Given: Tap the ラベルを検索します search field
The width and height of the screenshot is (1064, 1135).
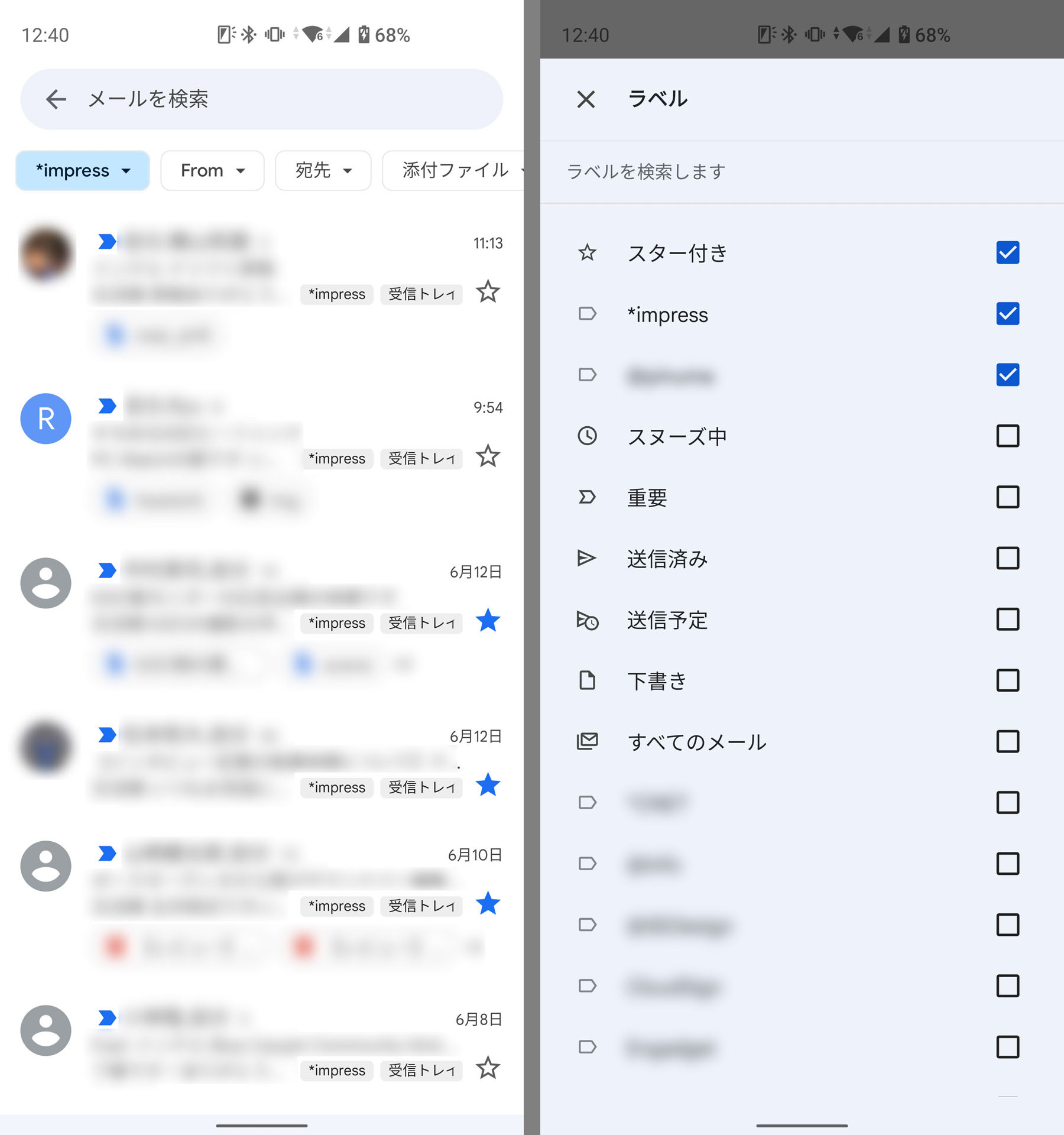Looking at the screenshot, I should (x=768, y=172).
